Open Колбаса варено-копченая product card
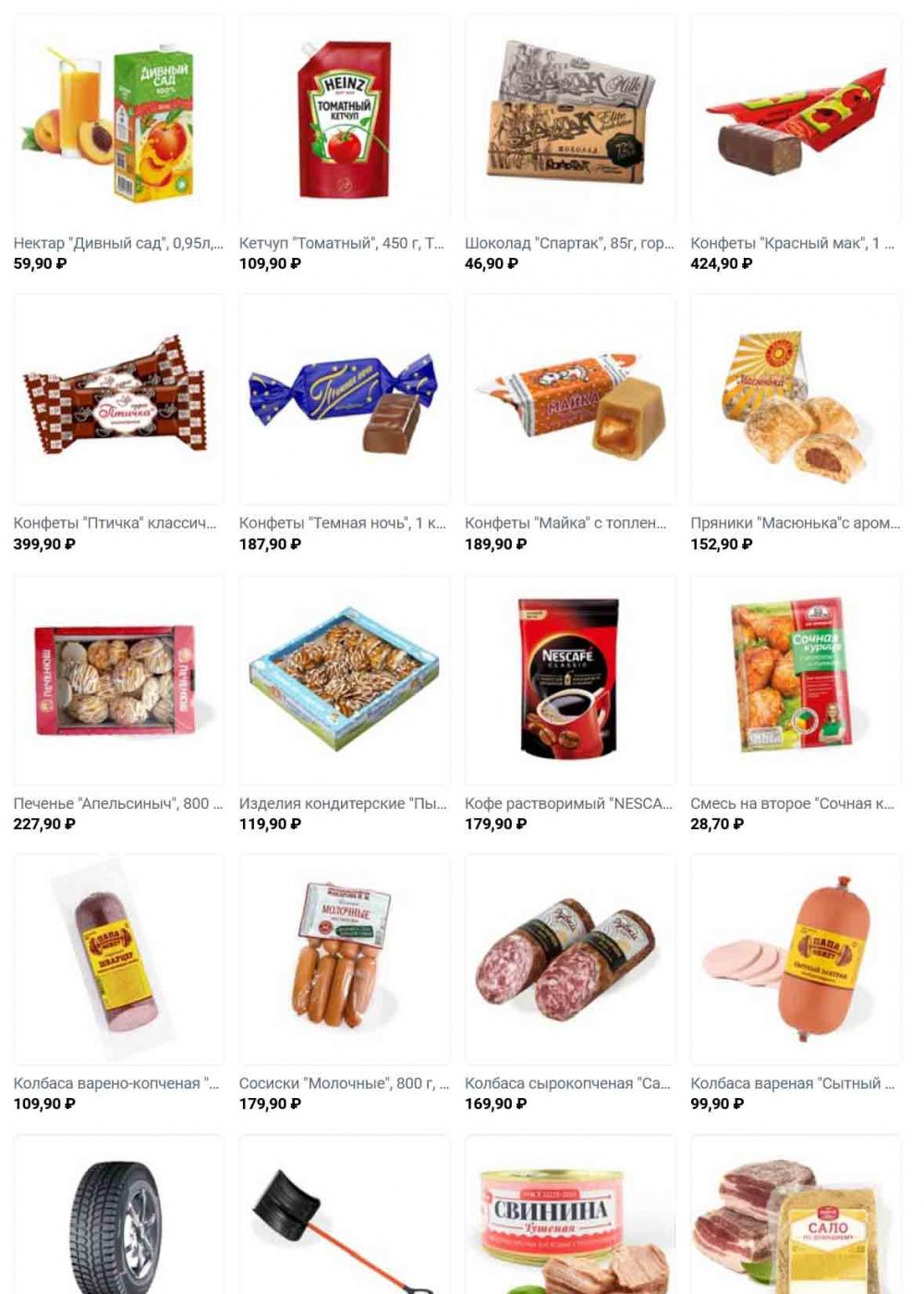 (118, 961)
